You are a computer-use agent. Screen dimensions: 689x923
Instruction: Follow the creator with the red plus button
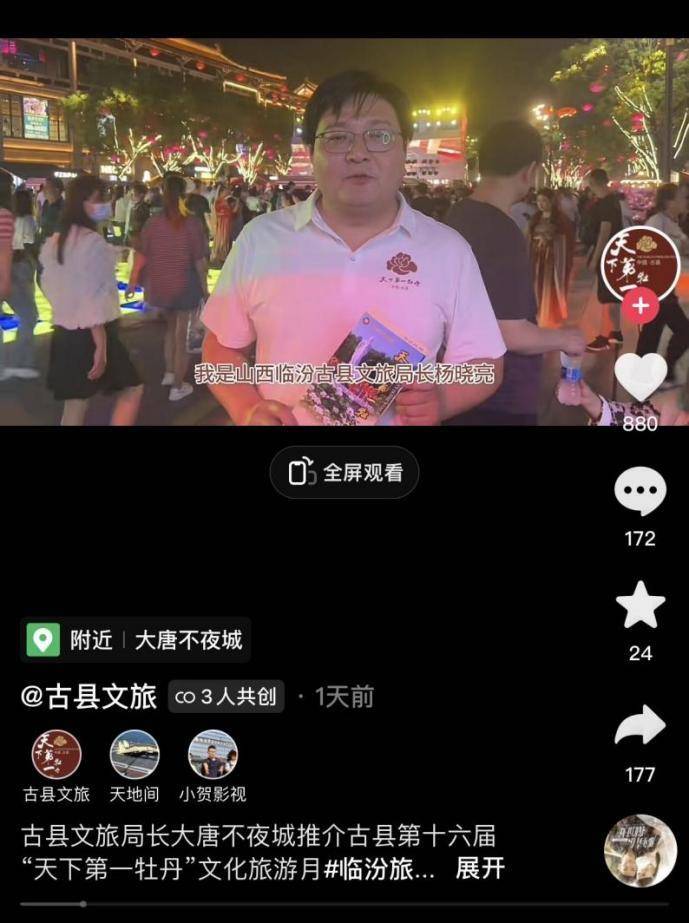[640, 306]
